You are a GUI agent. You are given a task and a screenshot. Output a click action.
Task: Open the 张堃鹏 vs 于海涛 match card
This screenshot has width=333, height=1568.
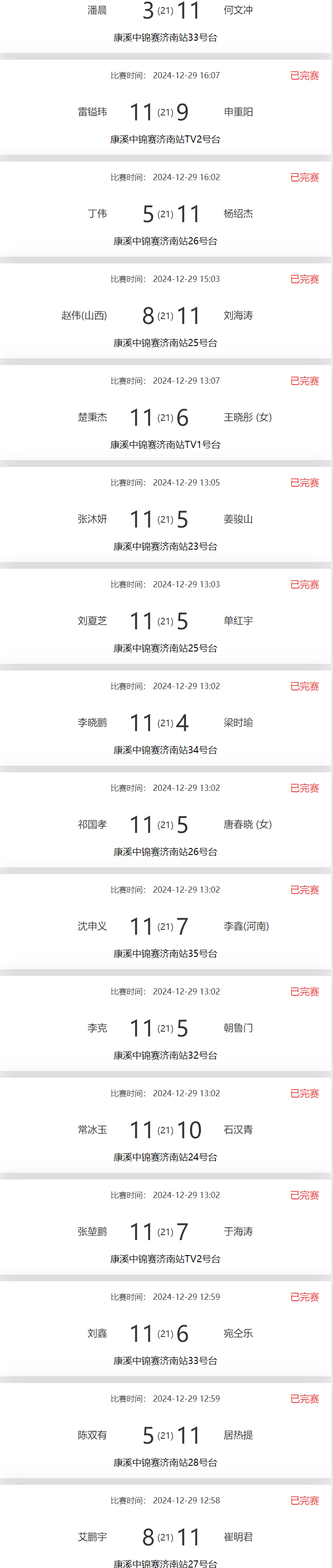(165, 1231)
